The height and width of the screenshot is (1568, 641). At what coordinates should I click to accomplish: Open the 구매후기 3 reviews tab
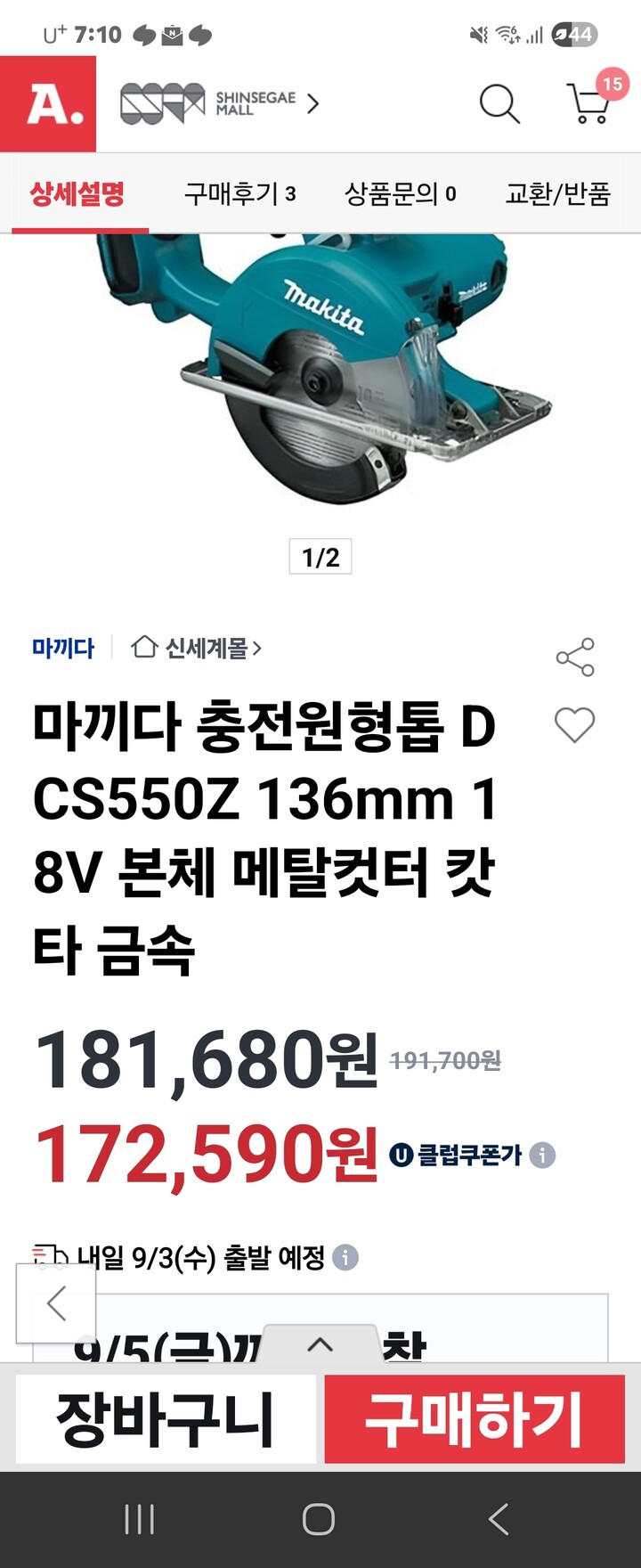point(241,193)
